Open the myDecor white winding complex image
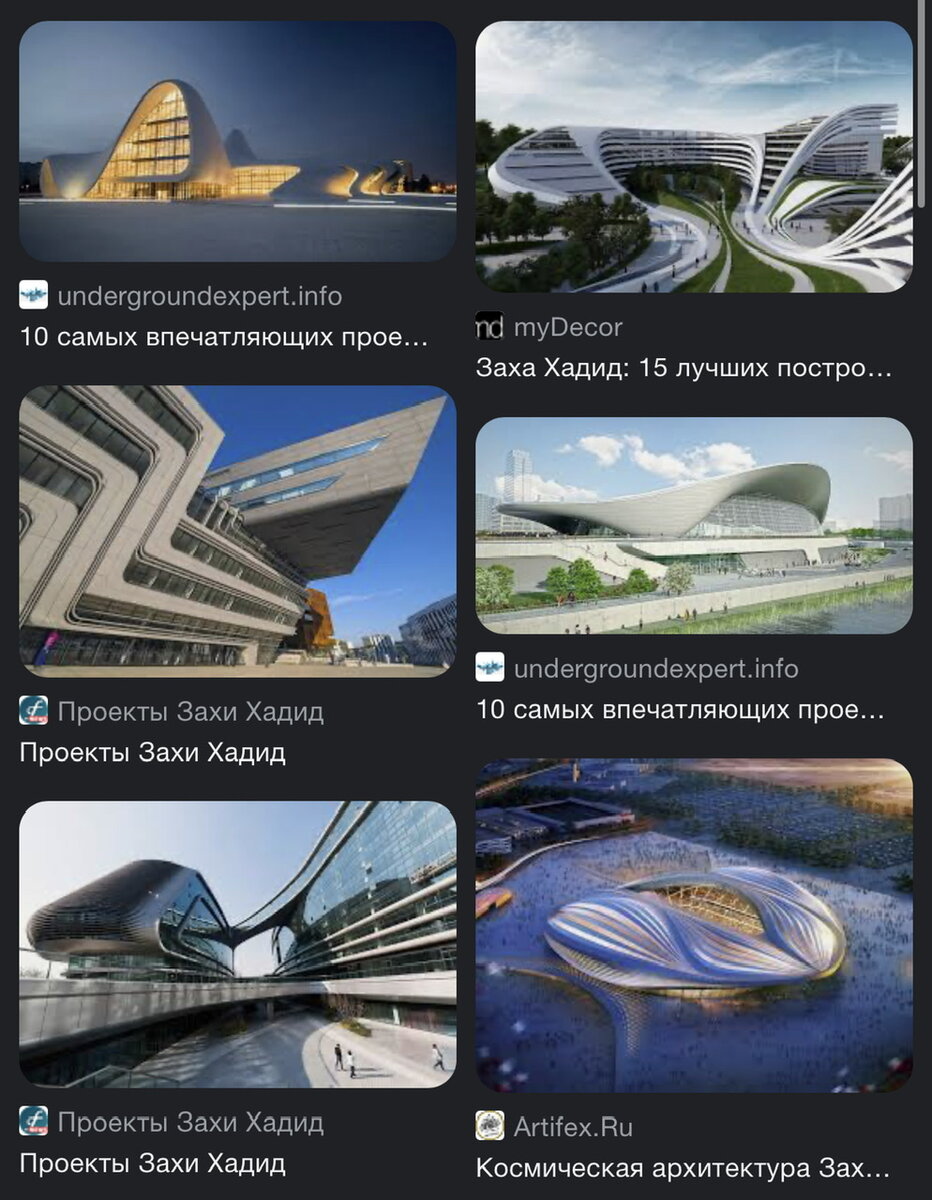This screenshot has width=932, height=1200. point(693,157)
